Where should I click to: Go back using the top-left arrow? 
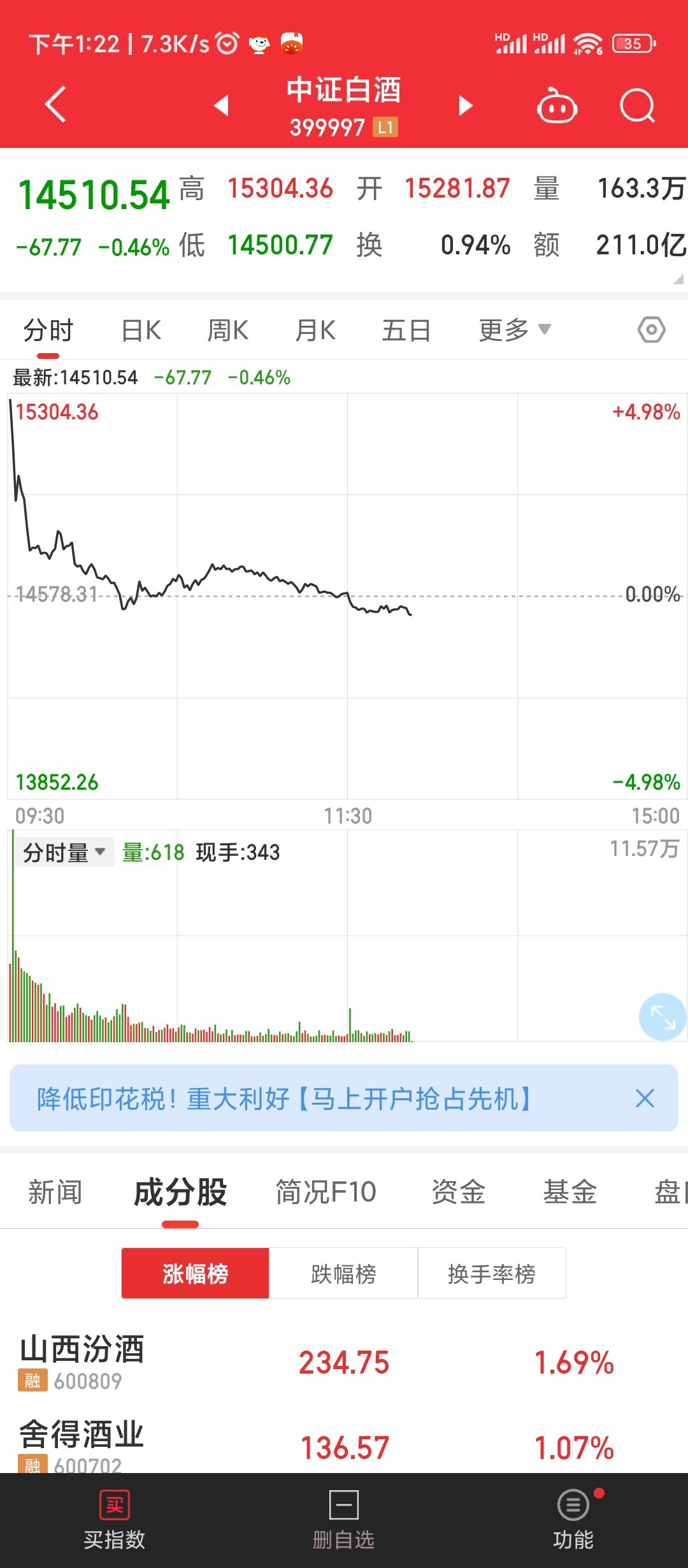click(x=56, y=105)
